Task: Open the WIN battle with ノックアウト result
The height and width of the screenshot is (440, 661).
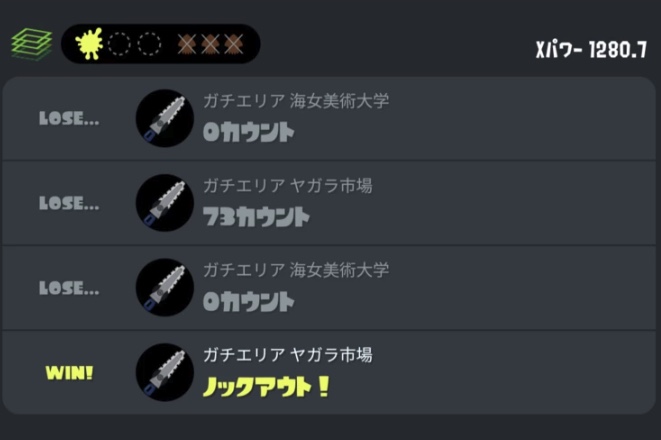Action: point(330,372)
